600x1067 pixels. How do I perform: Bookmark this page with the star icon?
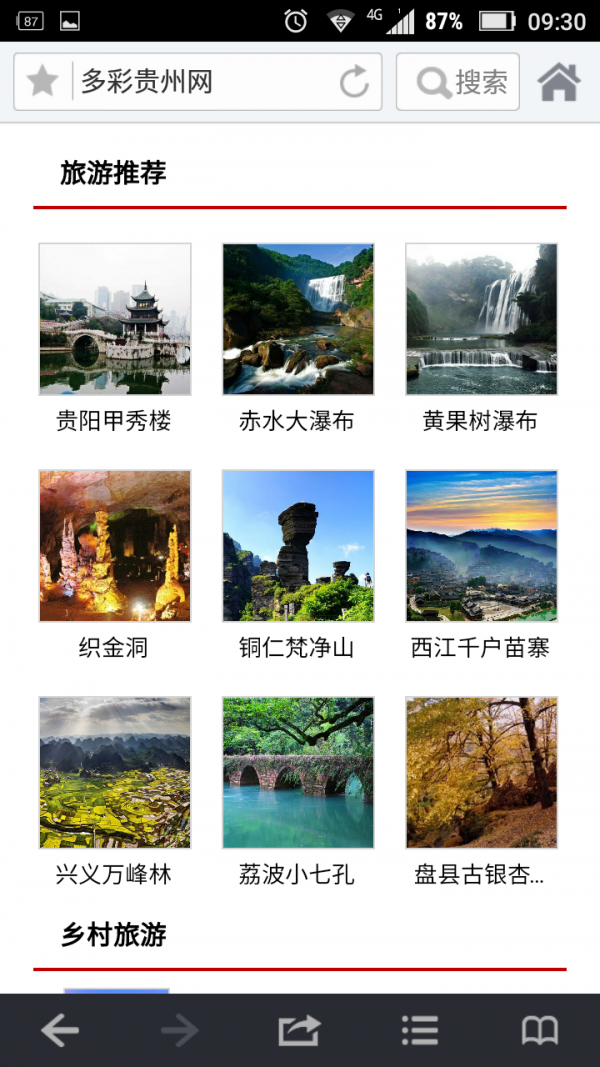[x=42, y=82]
